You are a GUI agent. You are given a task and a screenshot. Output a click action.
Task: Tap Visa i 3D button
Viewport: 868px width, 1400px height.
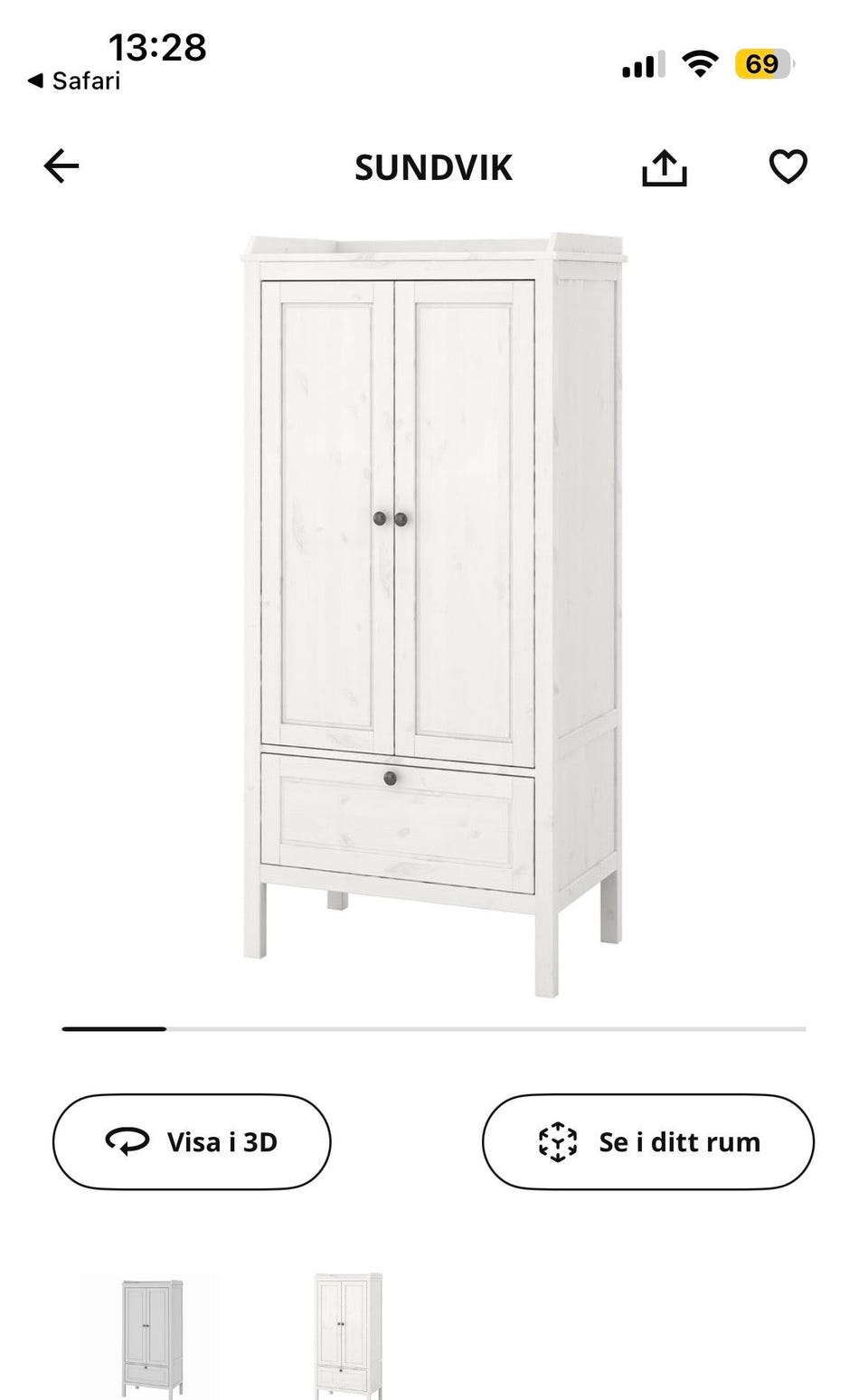click(192, 1141)
